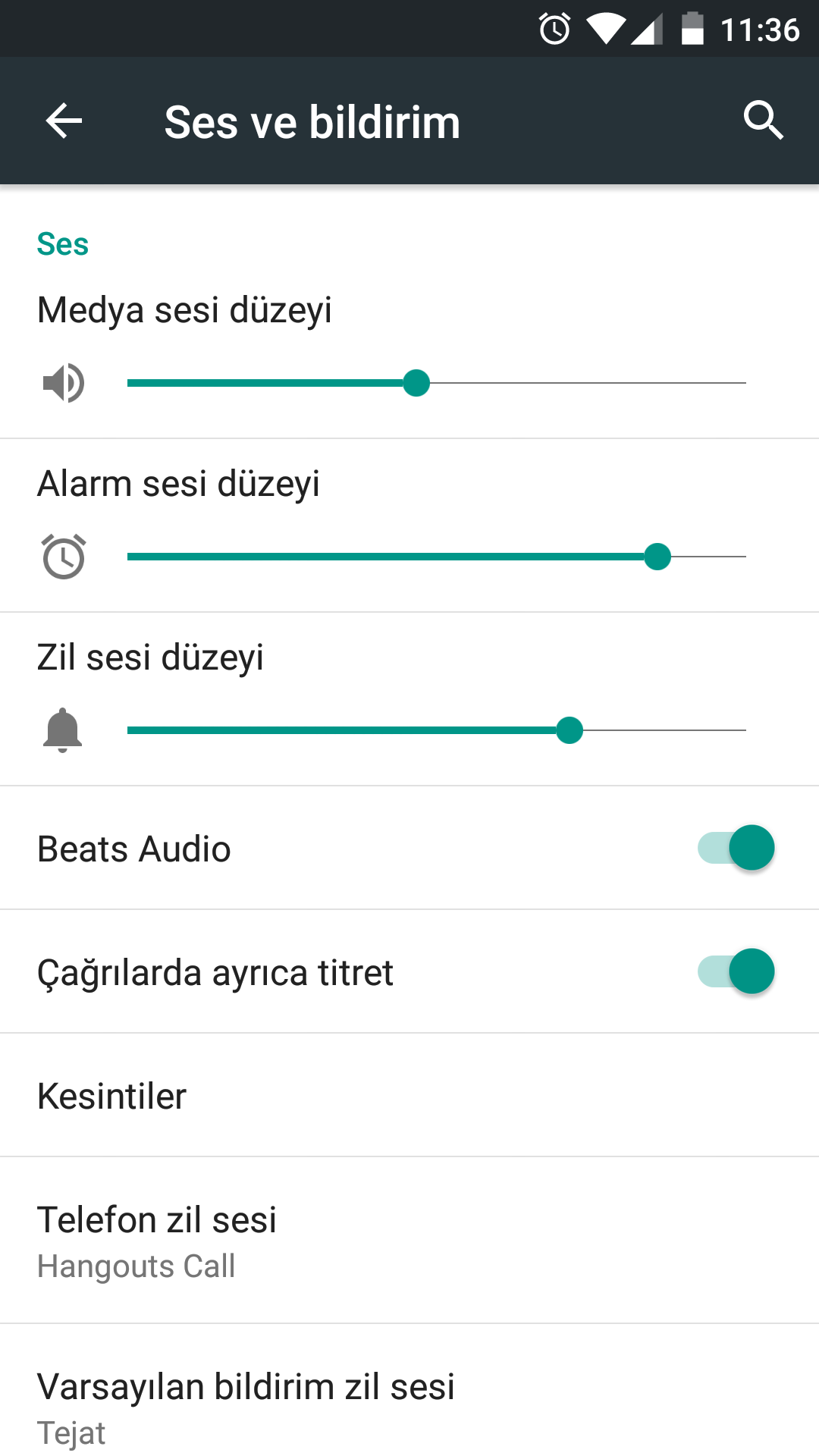Image resolution: width=819 pixels, height=1456 pixels.
Task: Tap the Medya sesi düzeyi slider
Action: (437, 383)
